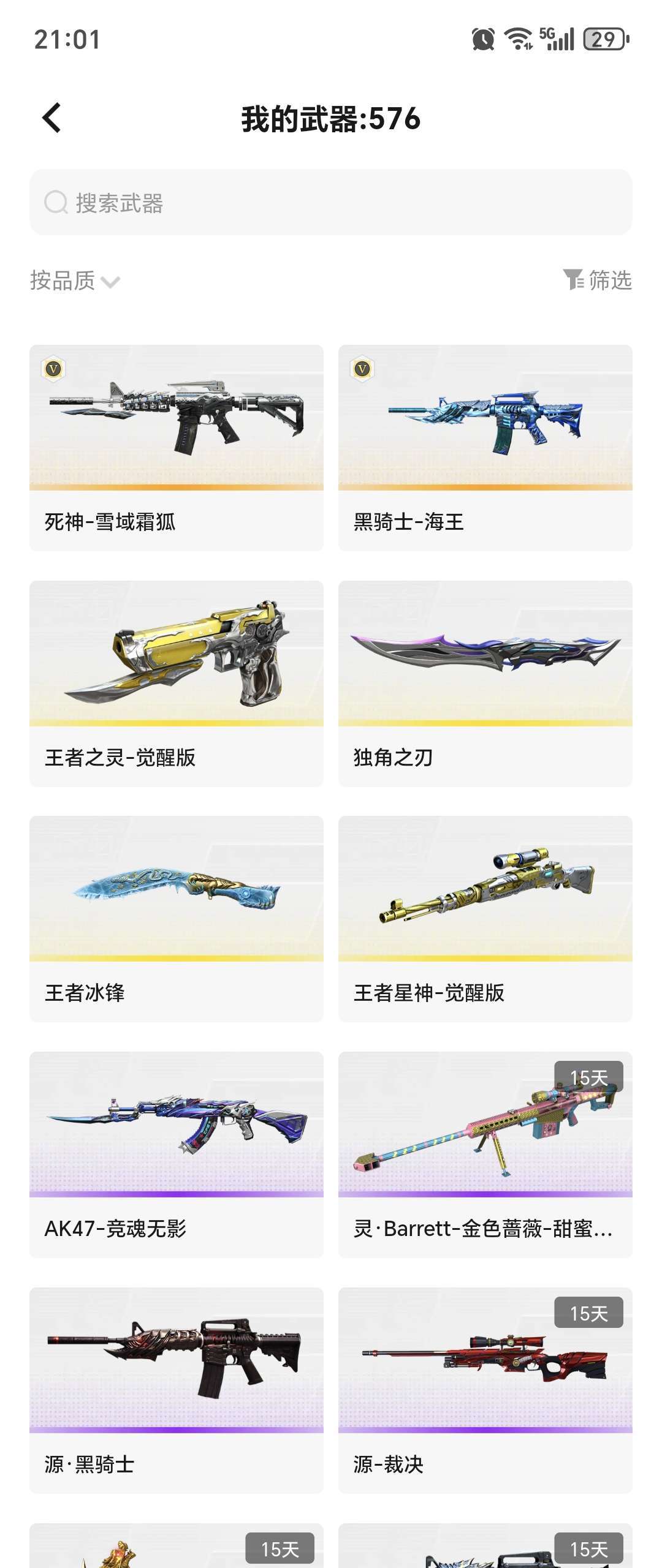662x1568 pixels.
Task: Open the 筛选 filter options
Action: pyautogui.click(x=598, y=280)
